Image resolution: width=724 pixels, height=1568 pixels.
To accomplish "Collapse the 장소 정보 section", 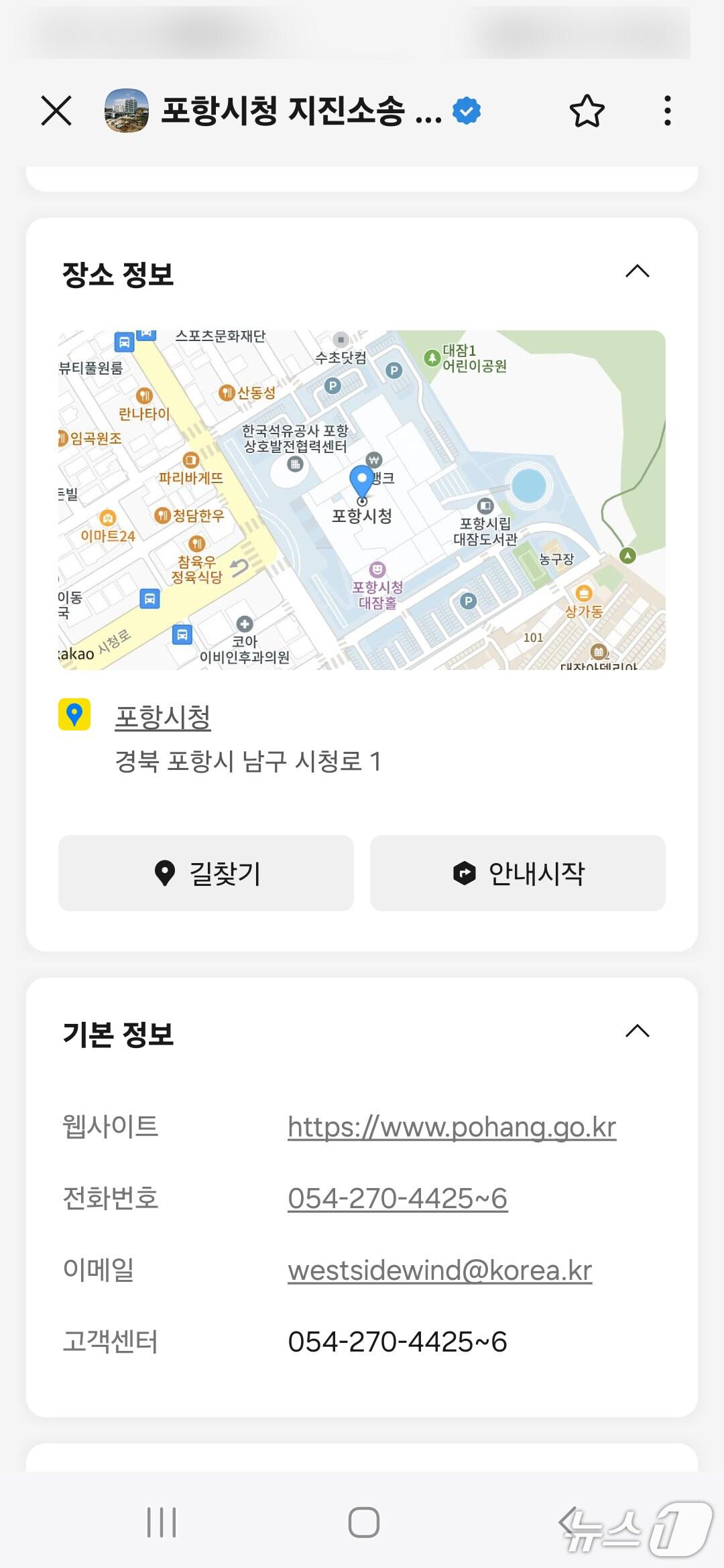I will pos(637,271).
